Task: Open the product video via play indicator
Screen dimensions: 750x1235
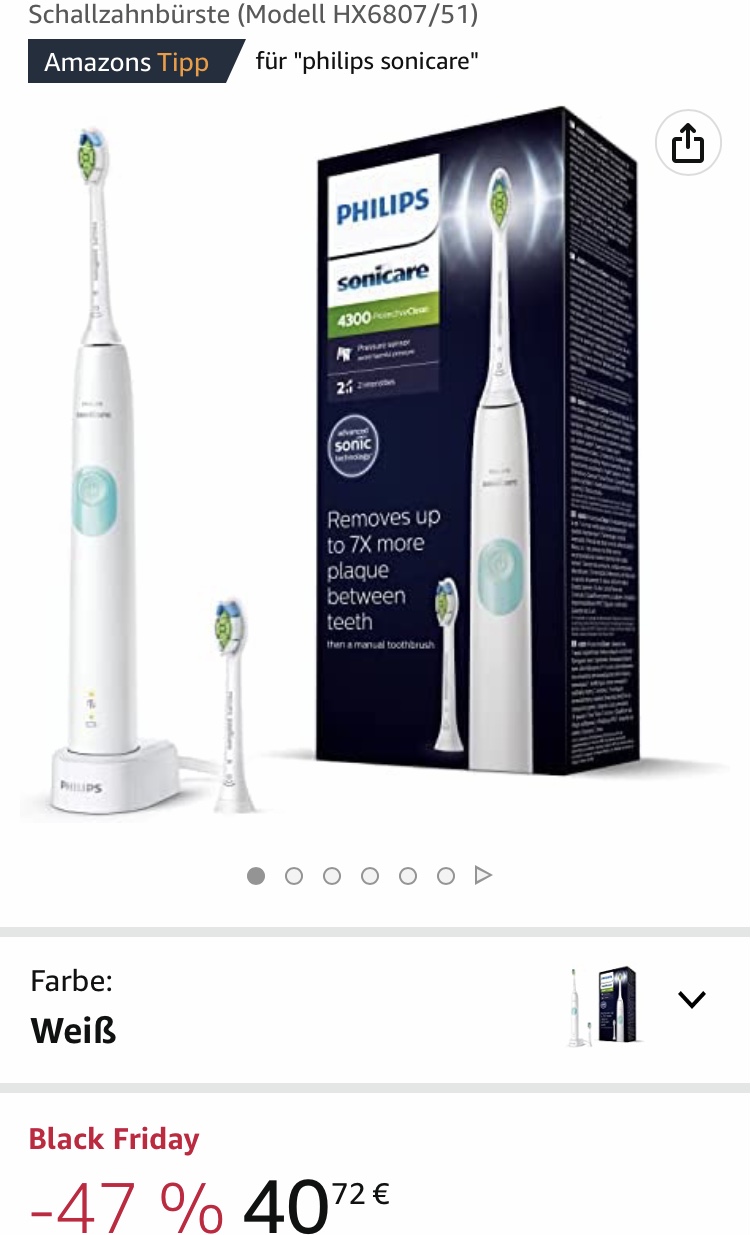Action: point(484,876)
